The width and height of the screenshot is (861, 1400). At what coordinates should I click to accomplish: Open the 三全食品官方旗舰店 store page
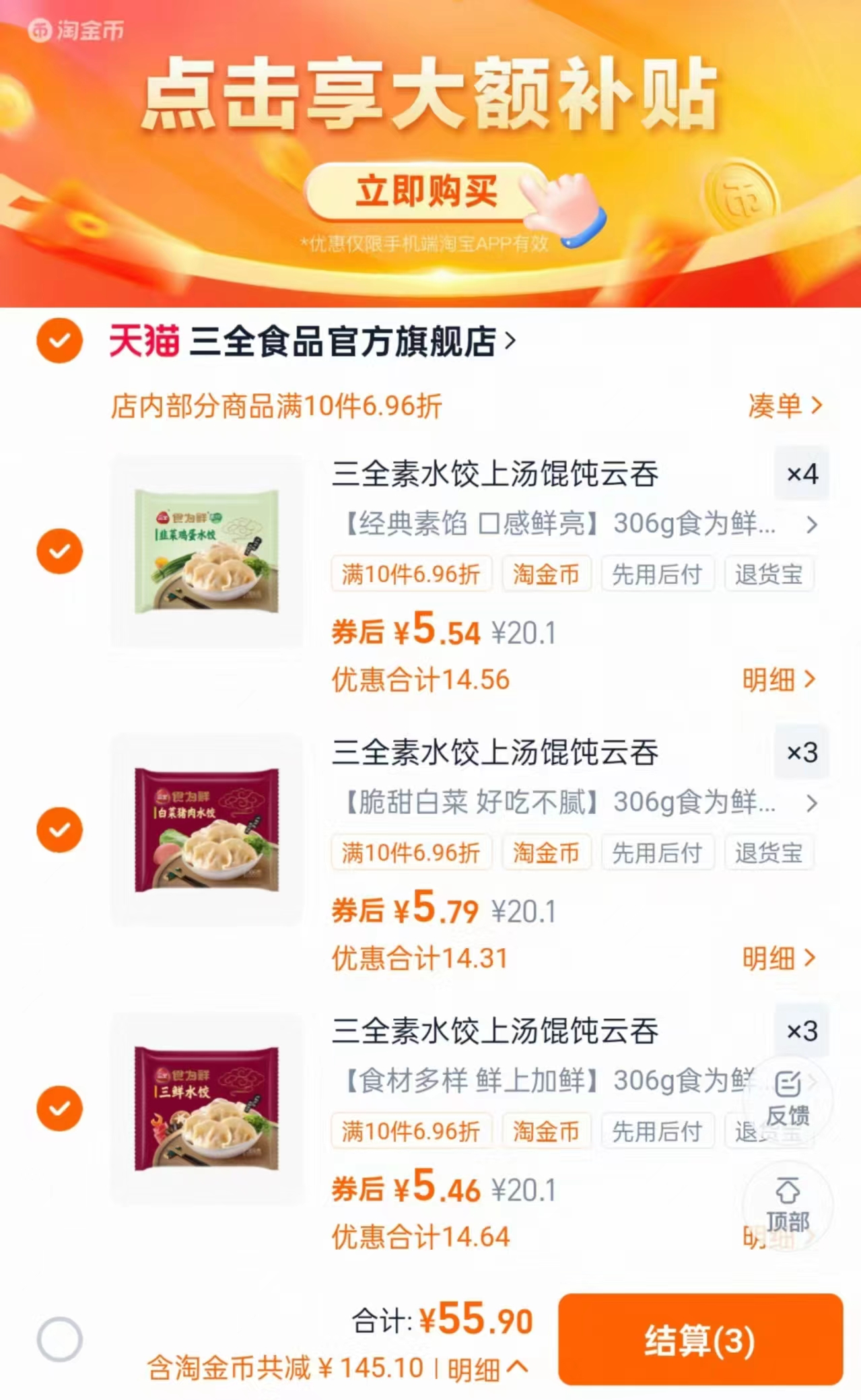coord(345,343)
